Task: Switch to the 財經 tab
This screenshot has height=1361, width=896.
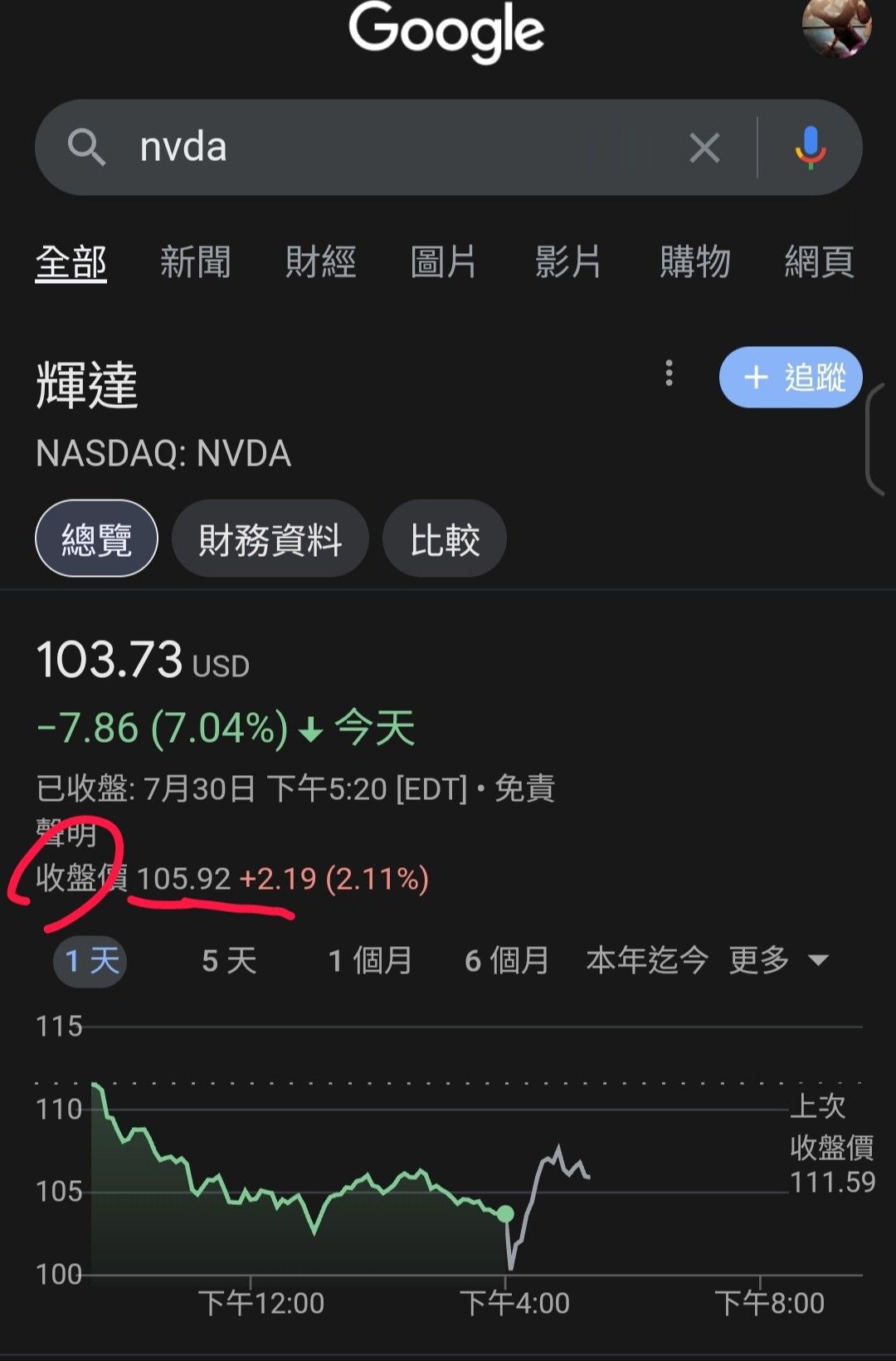Action: 320,261
